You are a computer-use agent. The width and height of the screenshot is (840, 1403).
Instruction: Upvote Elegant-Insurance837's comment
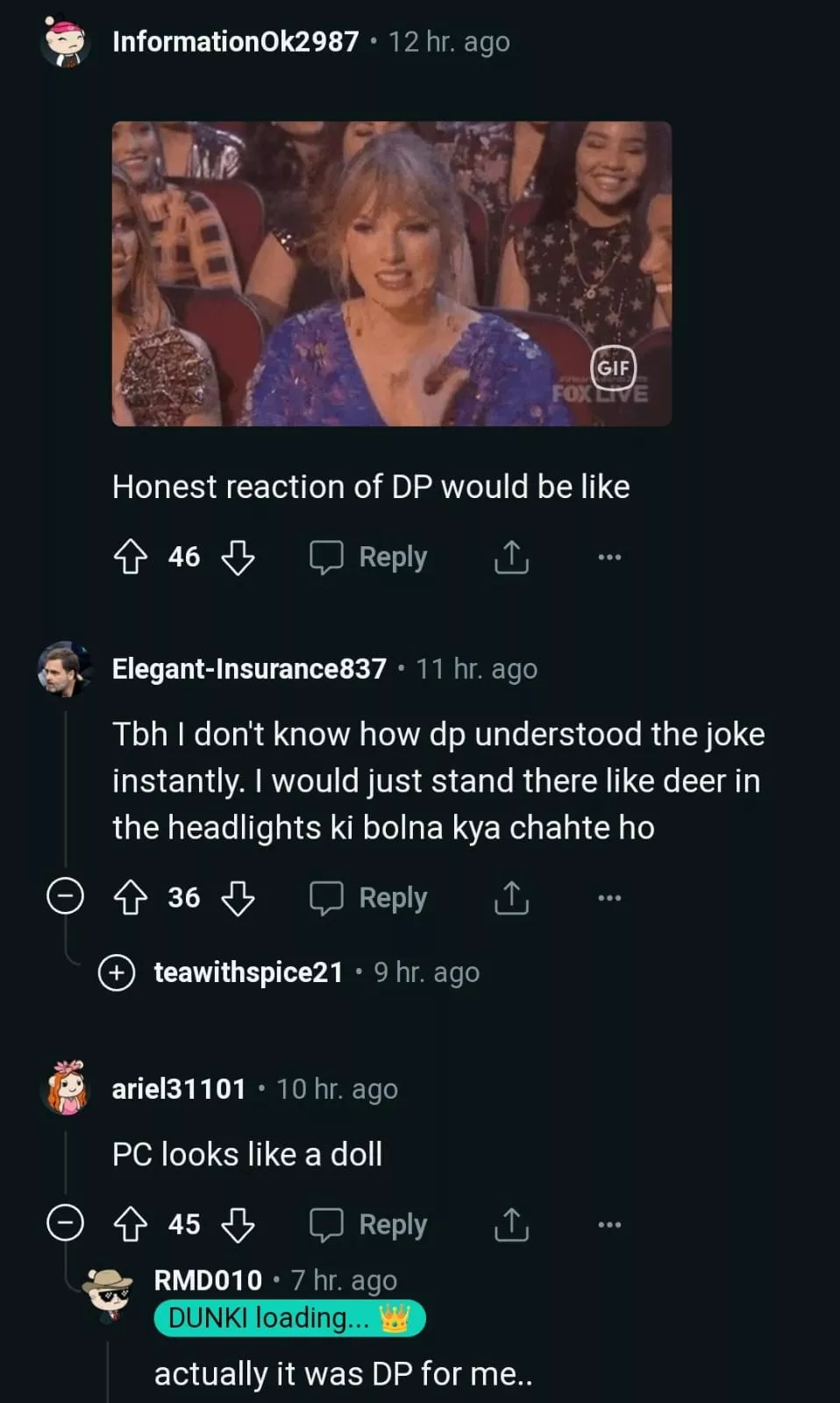(131, 898)
